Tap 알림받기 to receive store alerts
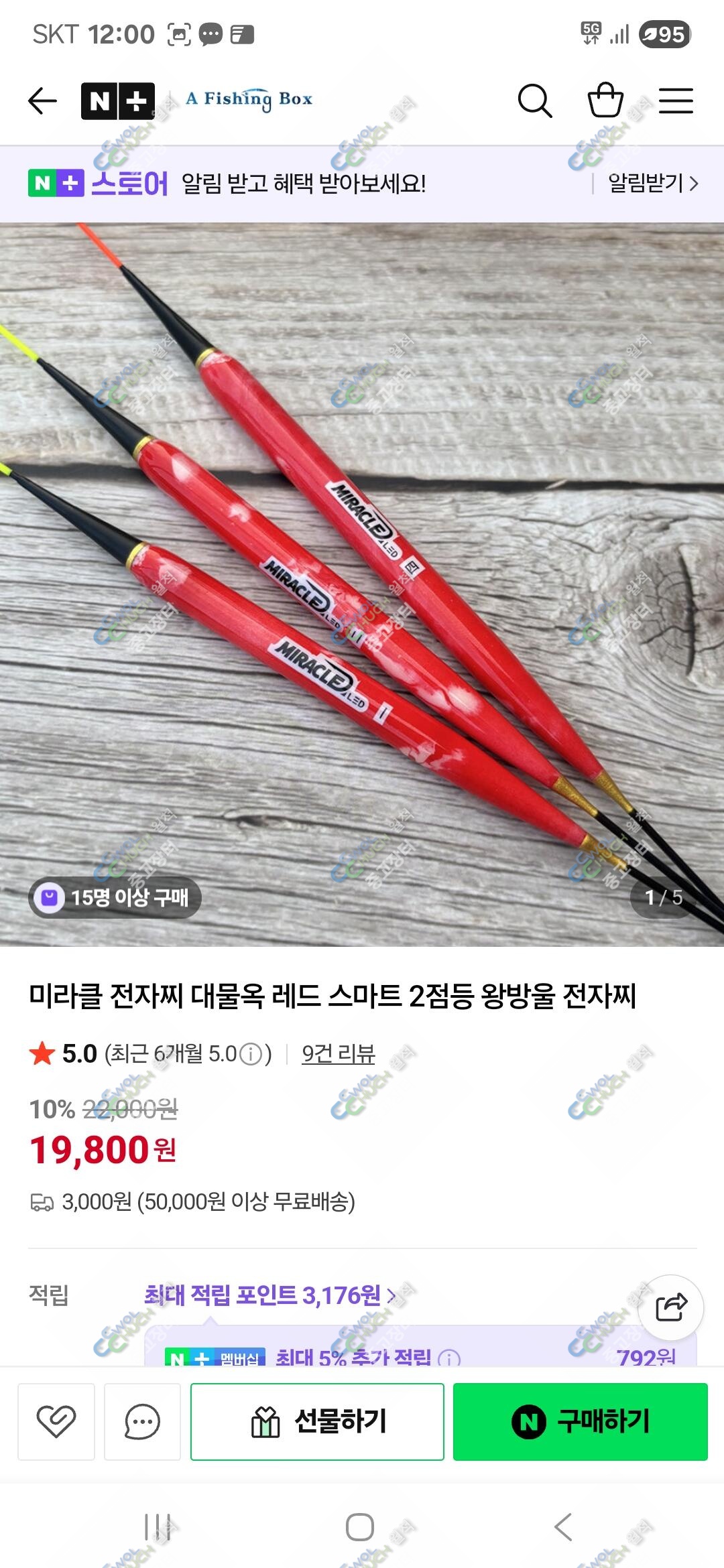This screenshot has width=724, height=1568. pos(652,183)
